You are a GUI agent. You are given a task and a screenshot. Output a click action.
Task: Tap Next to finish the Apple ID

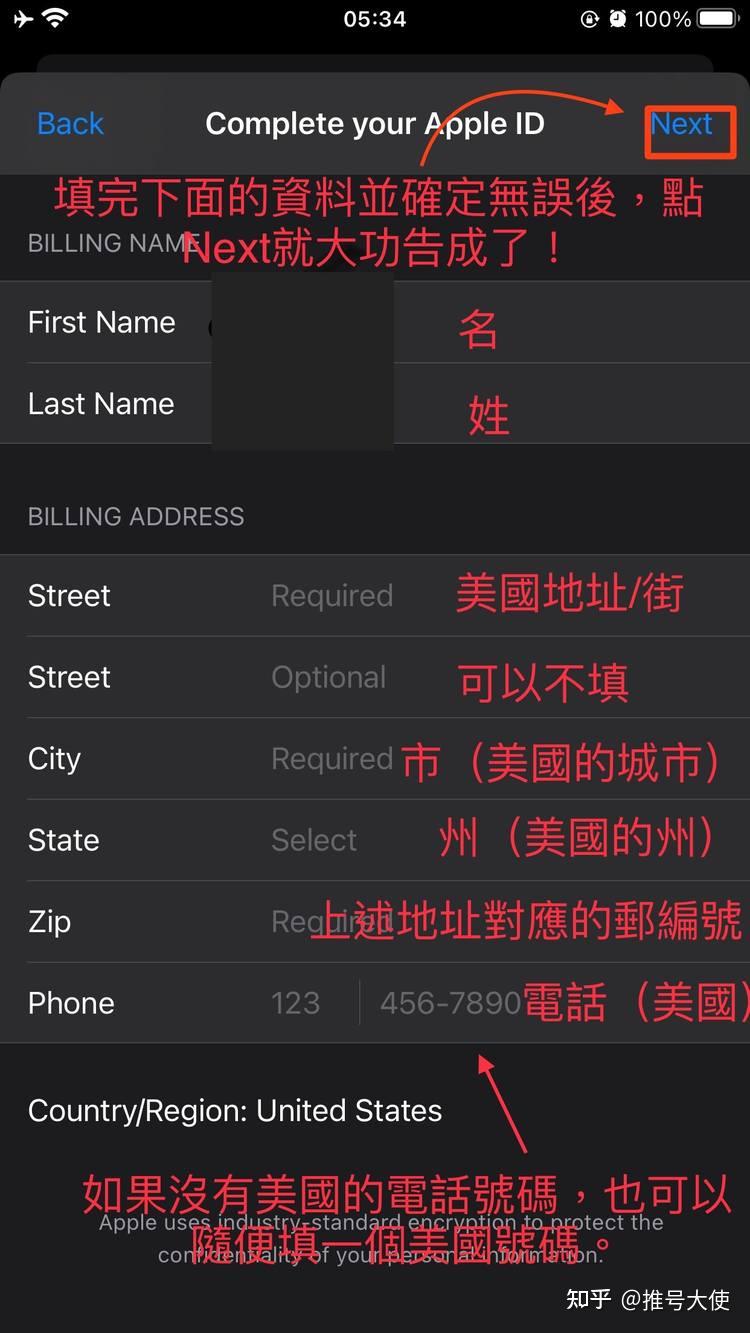point(682,124)
